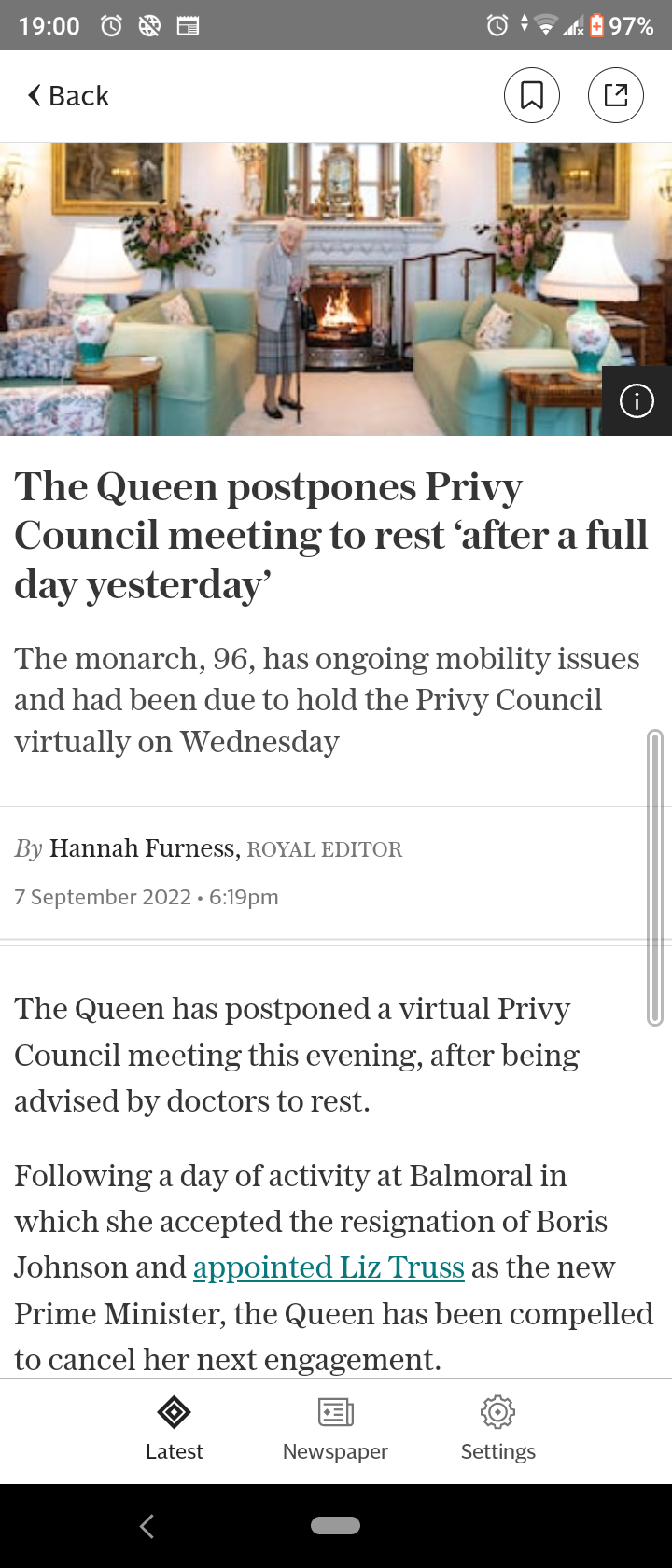Open the Settings tab
The width and height of the screenshot is (672, 1568).
tap(497, 1428)
